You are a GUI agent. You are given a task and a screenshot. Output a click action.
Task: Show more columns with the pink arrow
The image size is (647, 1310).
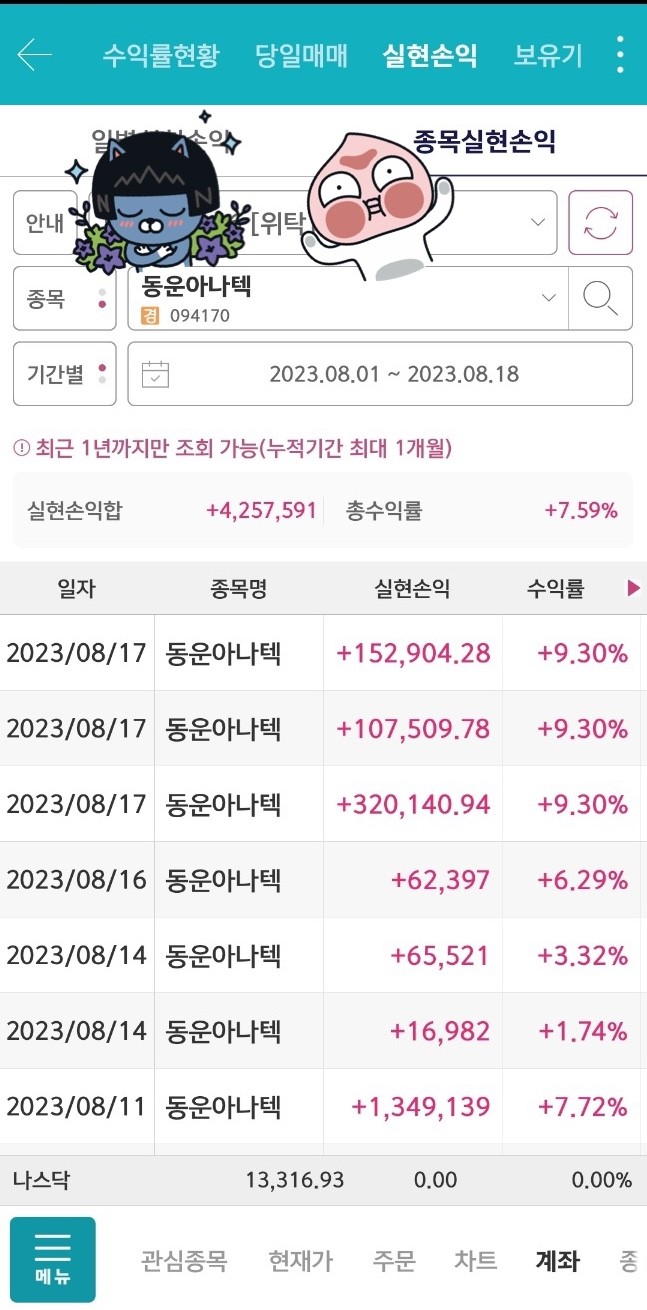tap(633, 589)
